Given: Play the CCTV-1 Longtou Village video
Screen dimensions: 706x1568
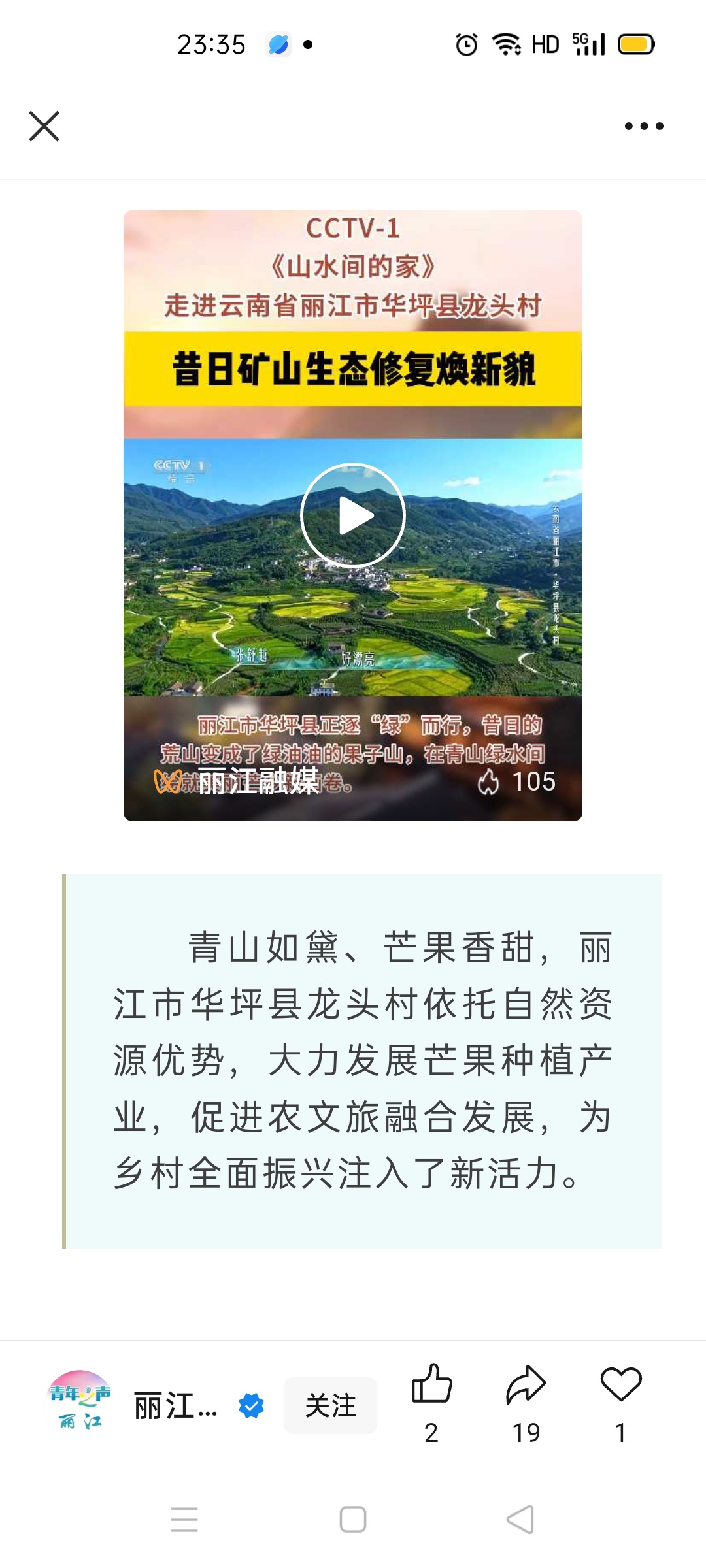Looking at the screenshot, I should click(353, 515).
